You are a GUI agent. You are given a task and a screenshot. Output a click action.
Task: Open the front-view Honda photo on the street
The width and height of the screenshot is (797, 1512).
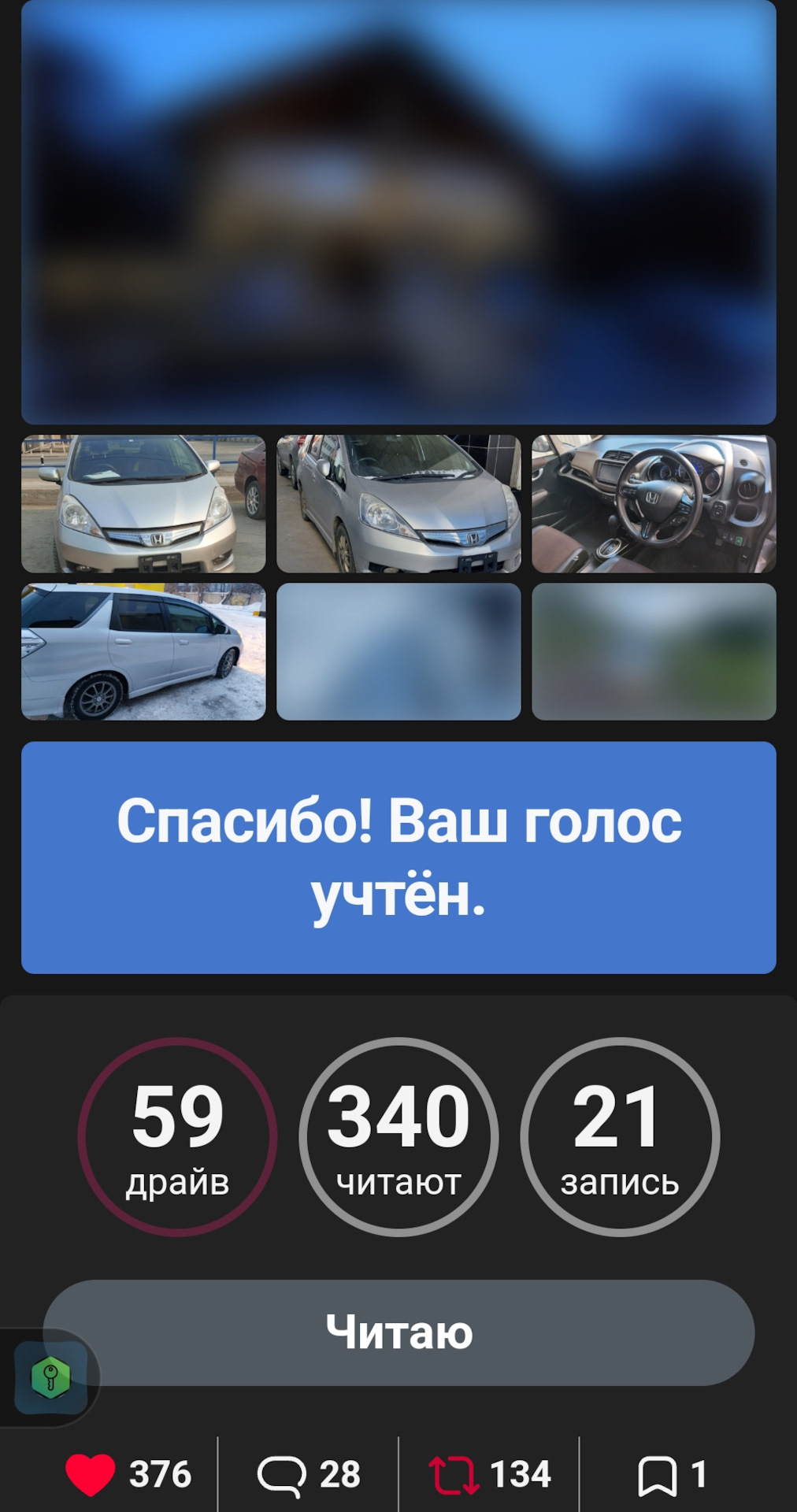point(143,504)
